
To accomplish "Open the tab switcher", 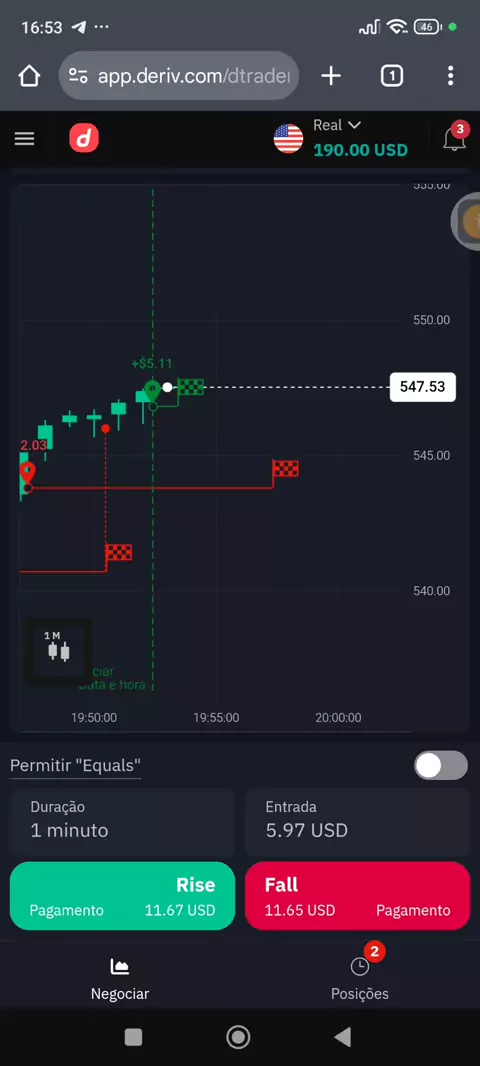I will (392, 75).
